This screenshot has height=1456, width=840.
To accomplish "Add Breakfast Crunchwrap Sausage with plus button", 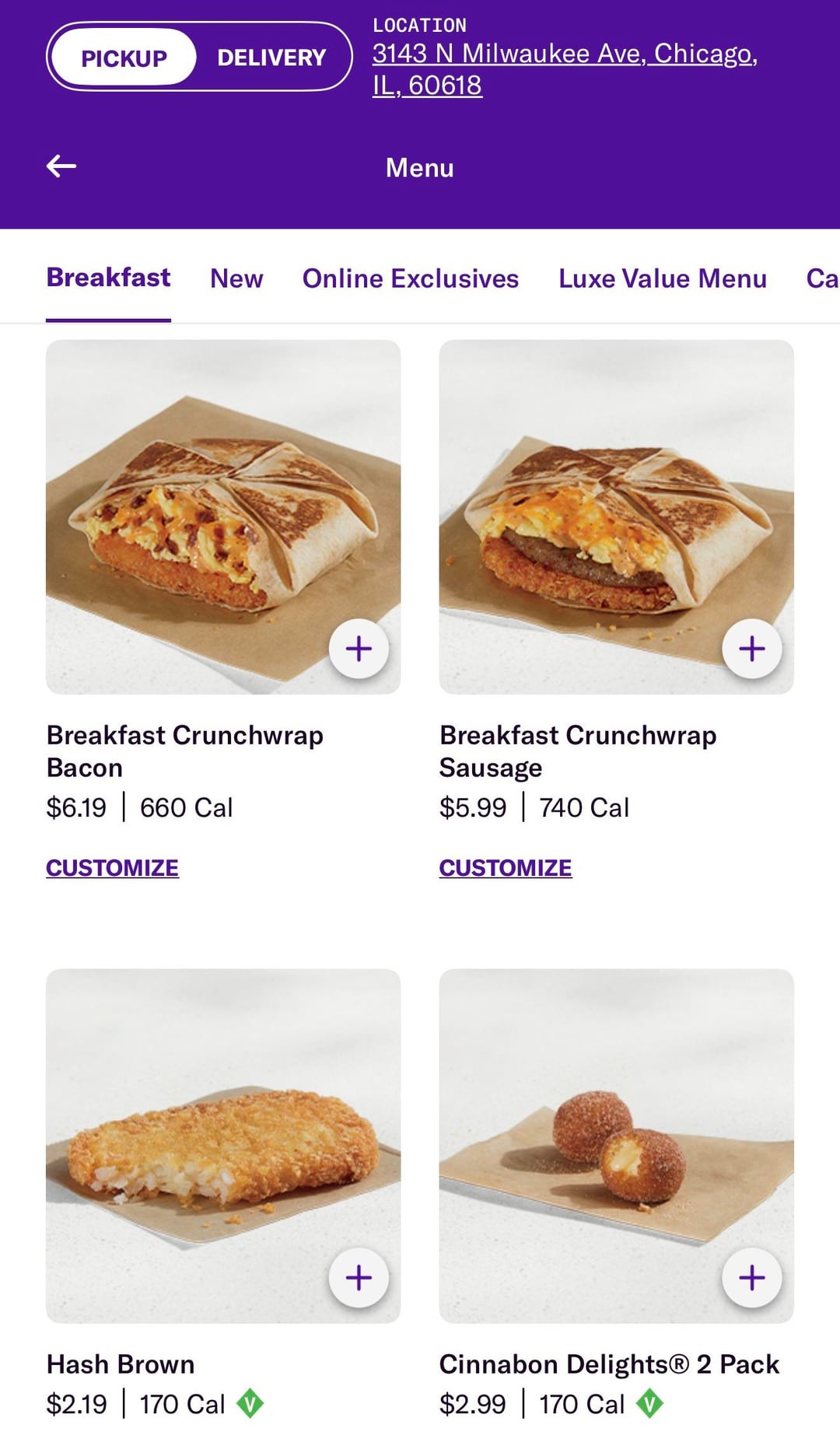I will coord(751,649).
